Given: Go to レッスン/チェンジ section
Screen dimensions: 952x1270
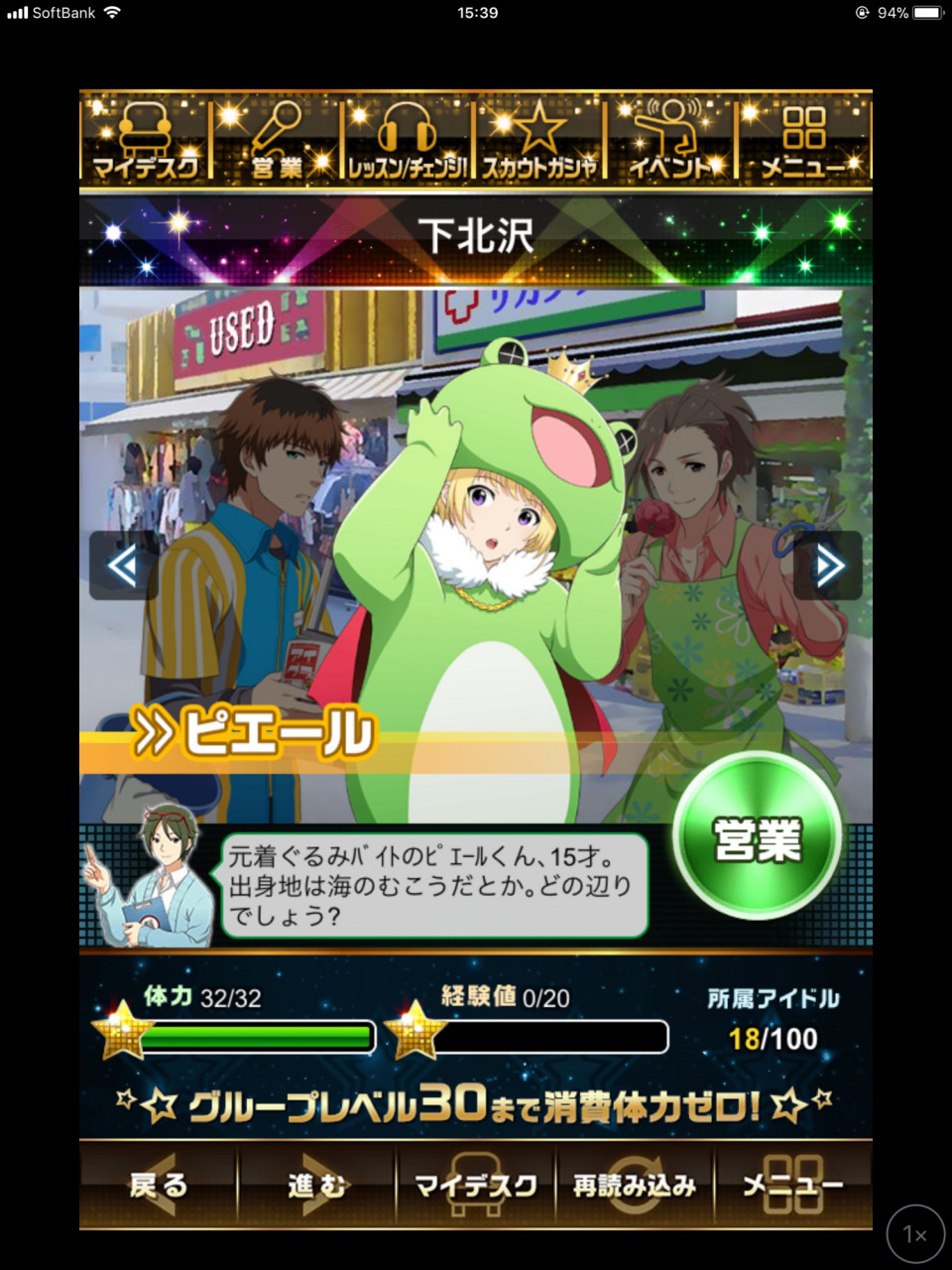Looking at the screenshot, I should coord(408,140).
